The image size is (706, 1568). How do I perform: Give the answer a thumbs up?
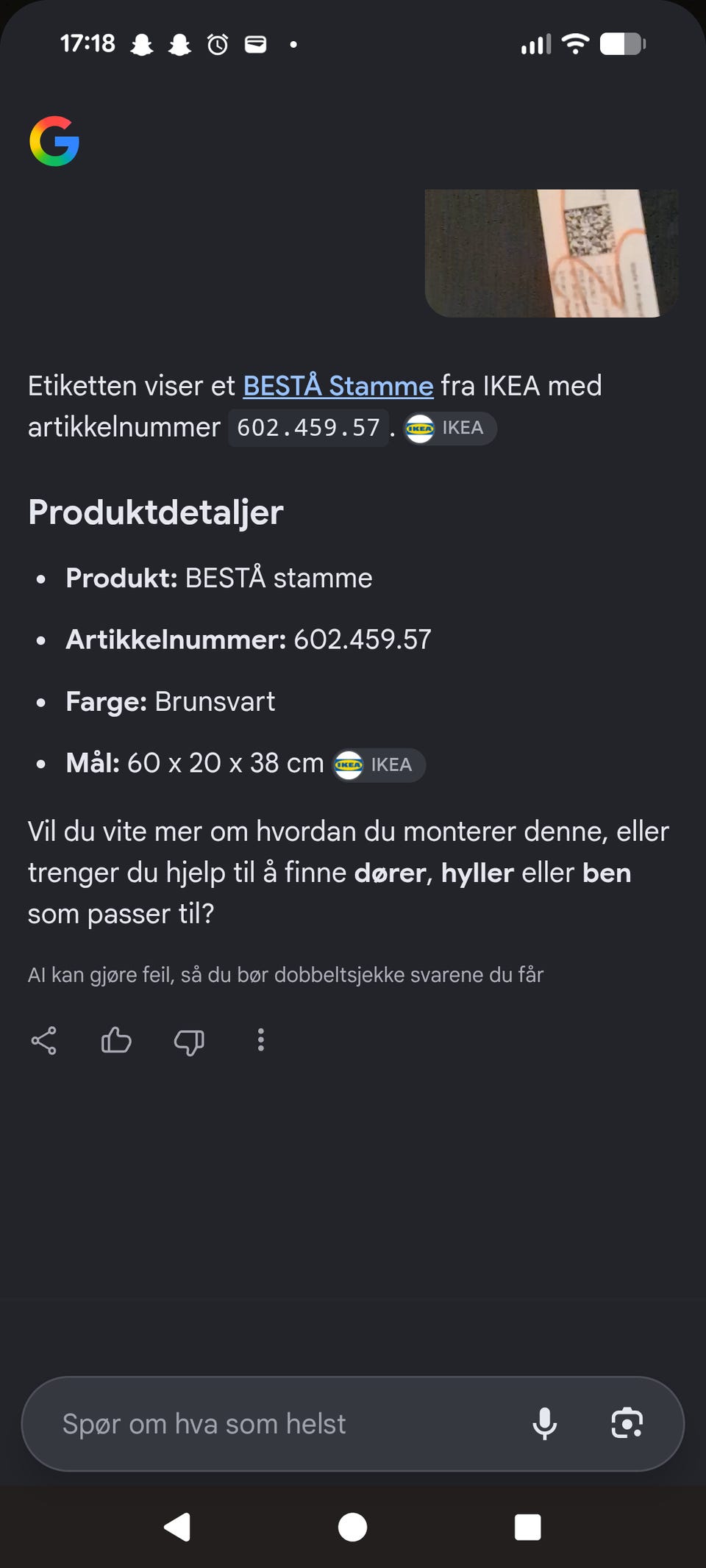pyautogui.click(x=116, y=1040)
